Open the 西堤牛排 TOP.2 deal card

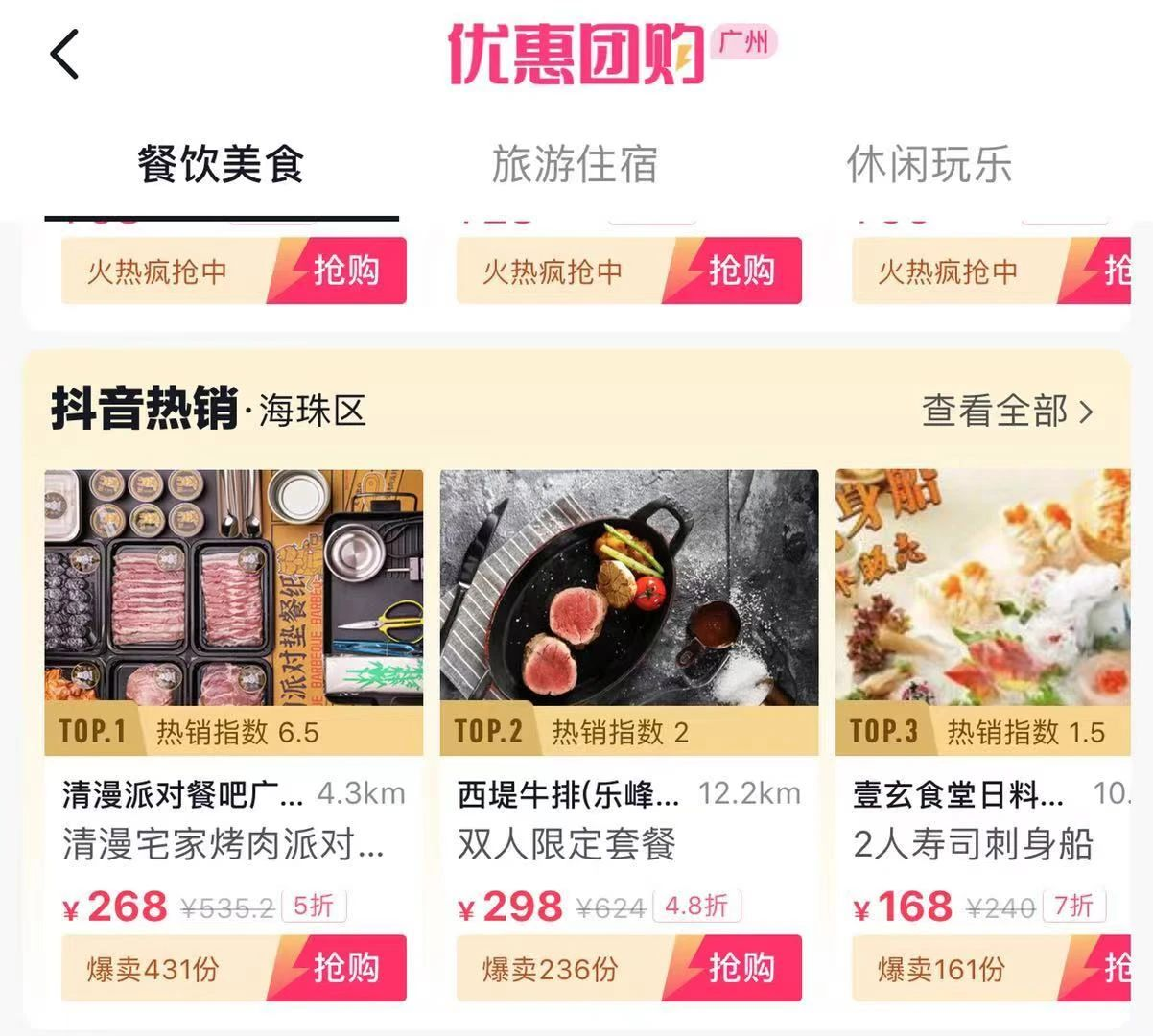click(628, 614)
